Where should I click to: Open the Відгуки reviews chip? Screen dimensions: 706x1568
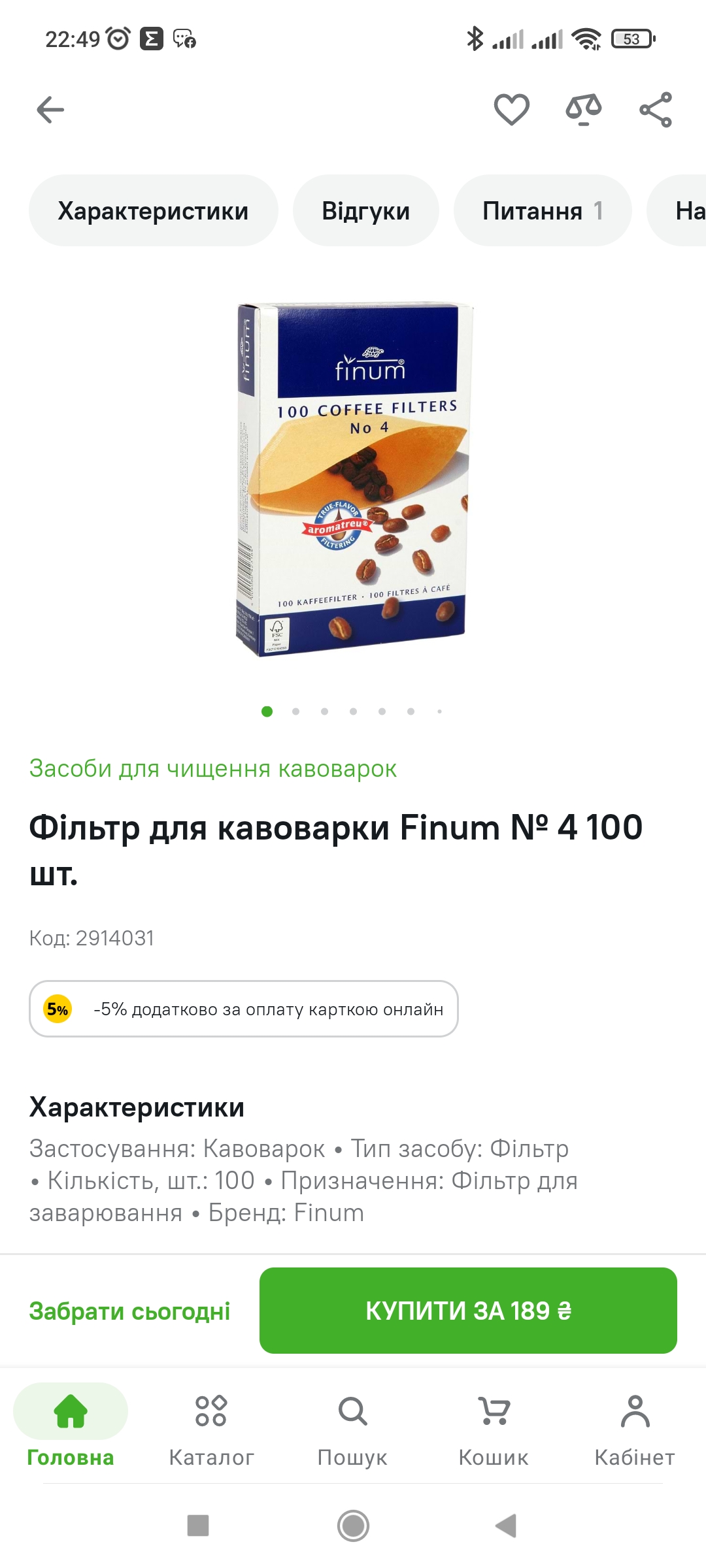click(365, 210)
